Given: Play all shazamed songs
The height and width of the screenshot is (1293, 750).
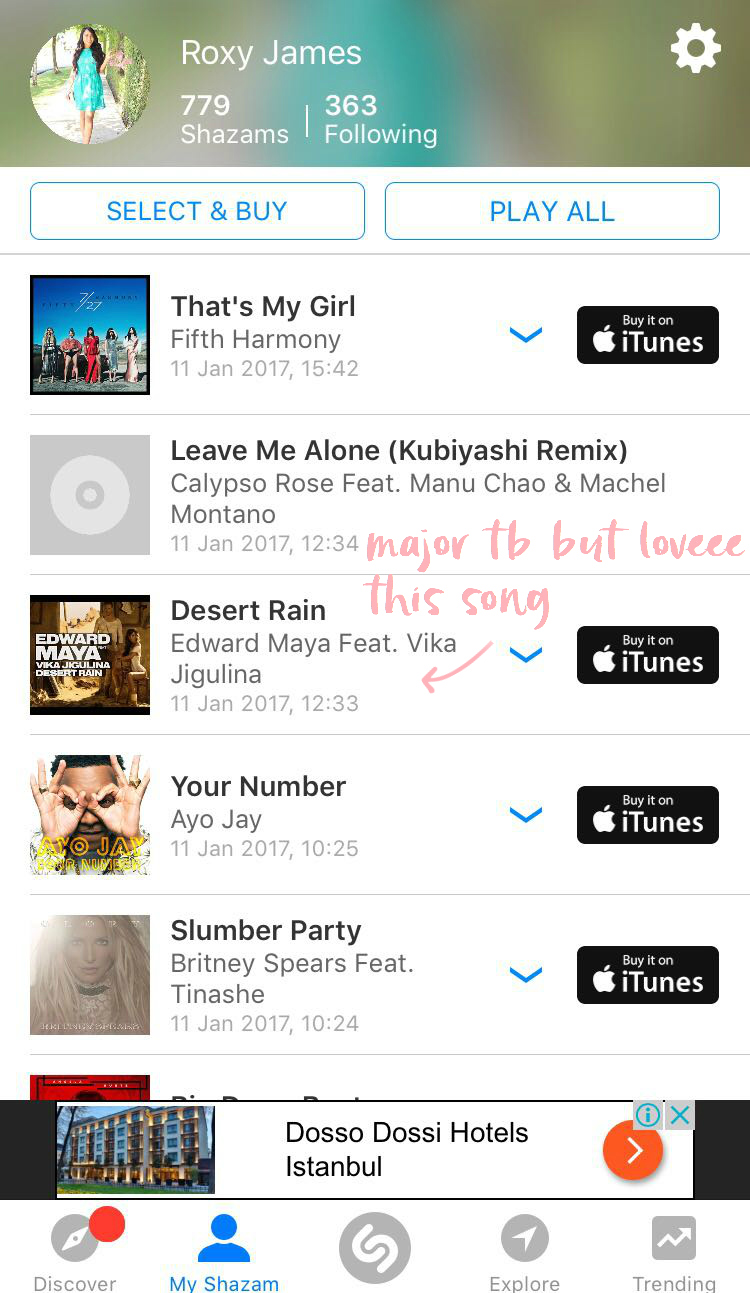Looking at the screenshot, I should click(552, 211).
